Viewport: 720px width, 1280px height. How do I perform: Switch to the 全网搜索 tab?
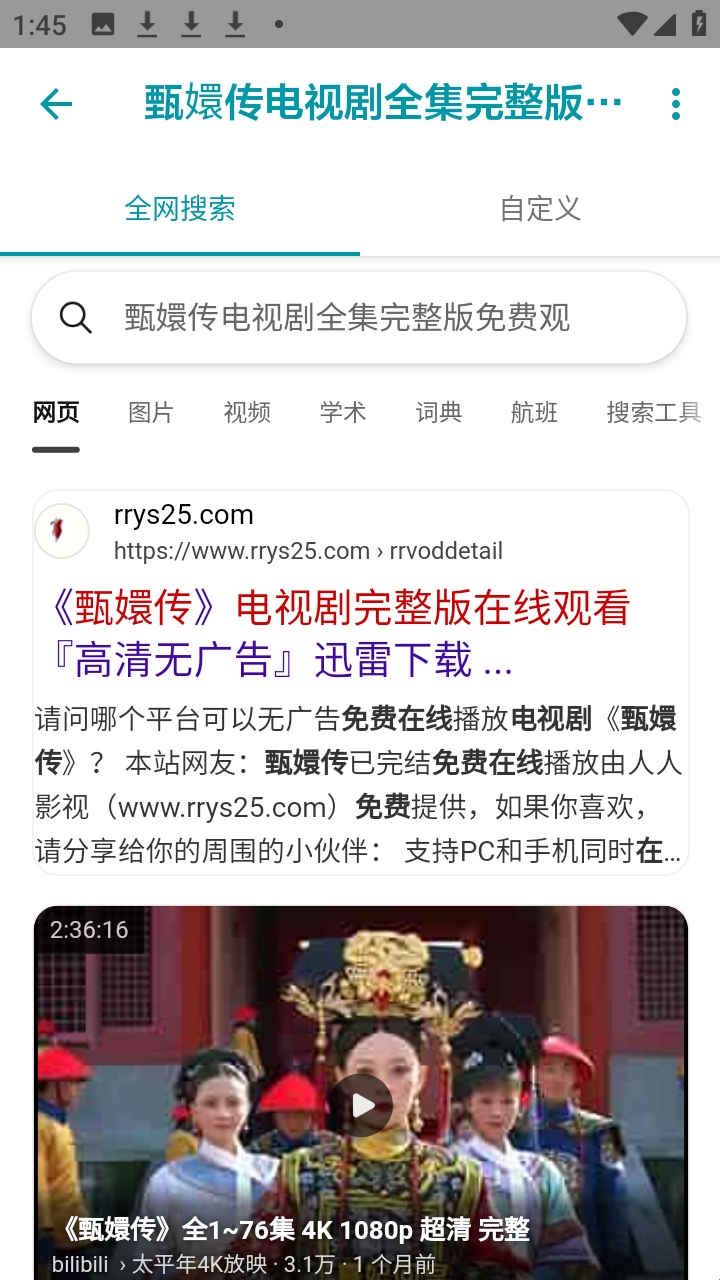pyautogui.click(x=180, y=209)
